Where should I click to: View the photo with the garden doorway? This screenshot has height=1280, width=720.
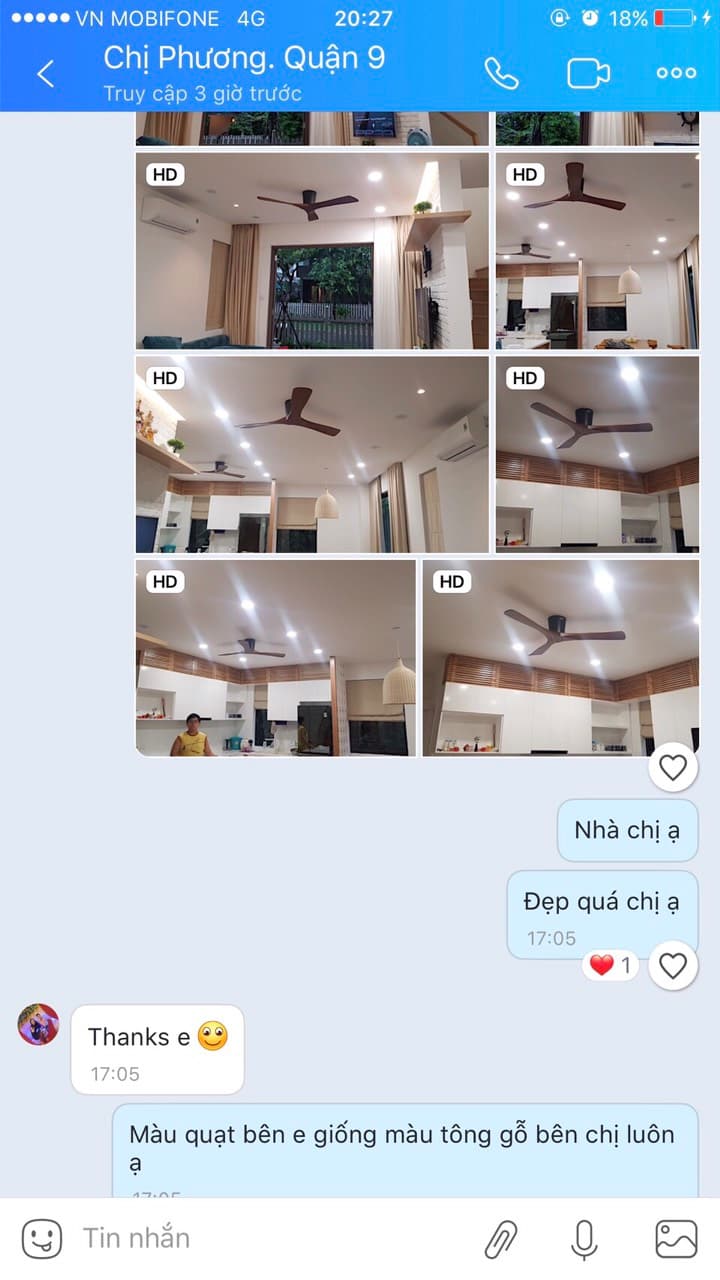(312, 250)
